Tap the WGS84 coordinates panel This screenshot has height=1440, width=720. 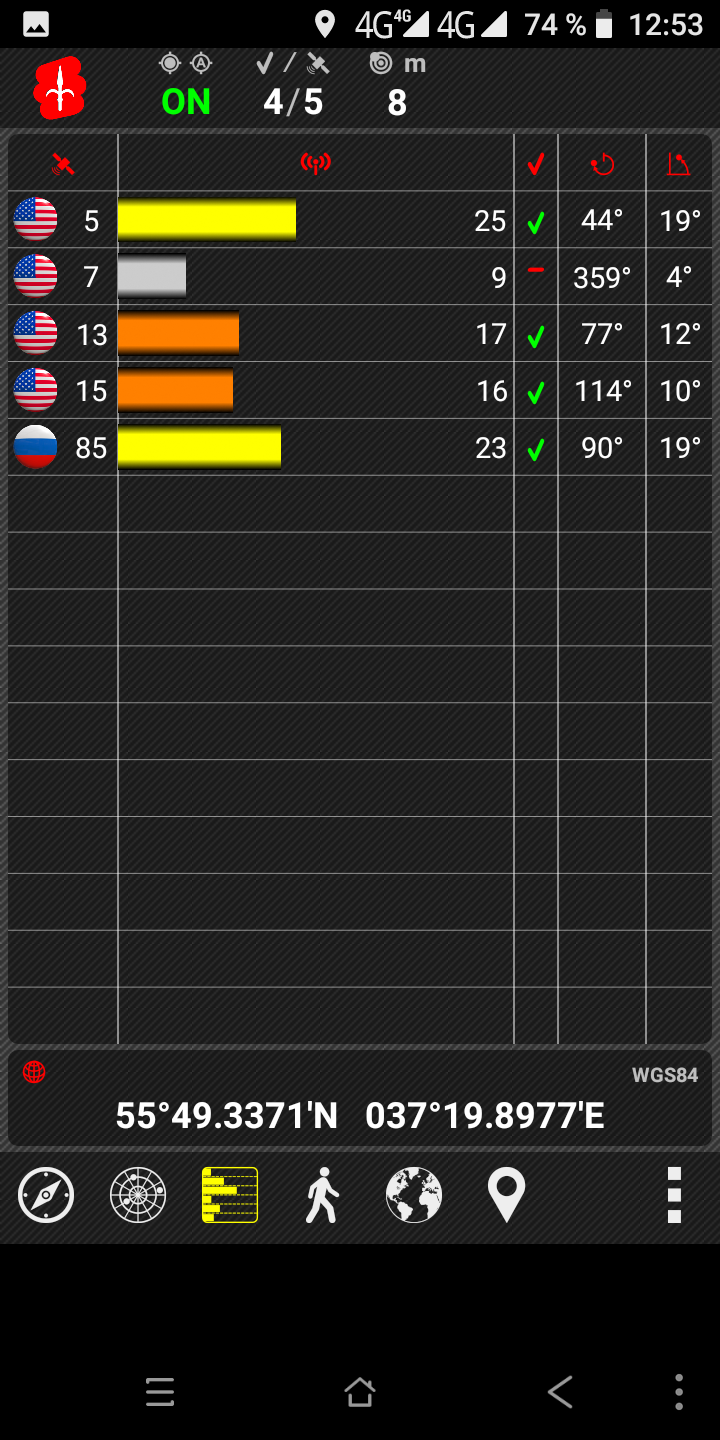point(360,1100)
